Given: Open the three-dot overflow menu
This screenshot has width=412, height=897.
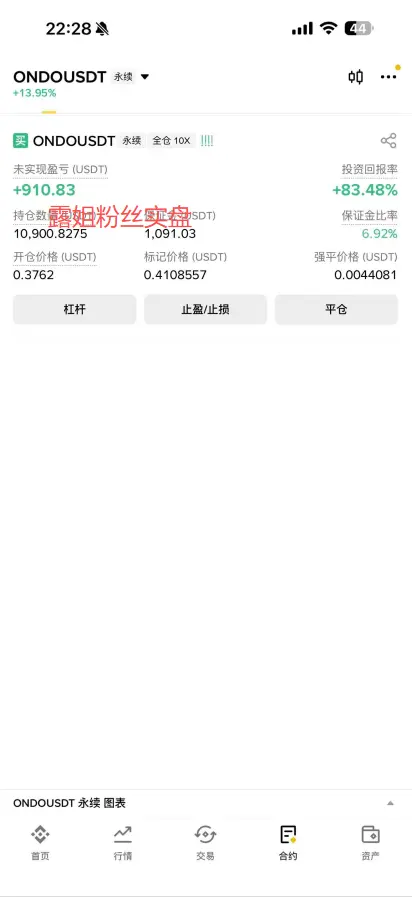Looking at the screenshot, I should click(389, 77).
